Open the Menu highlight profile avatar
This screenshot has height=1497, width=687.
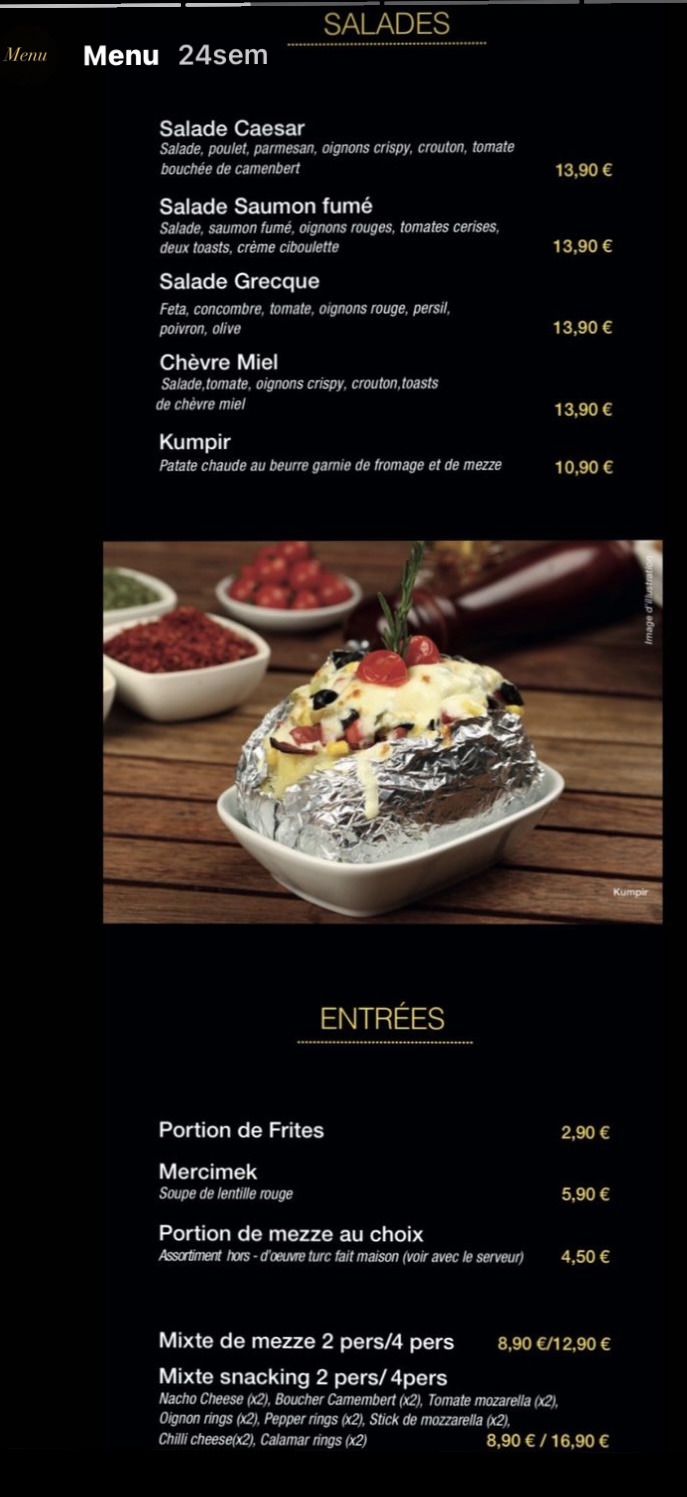(x=27, y=55)
